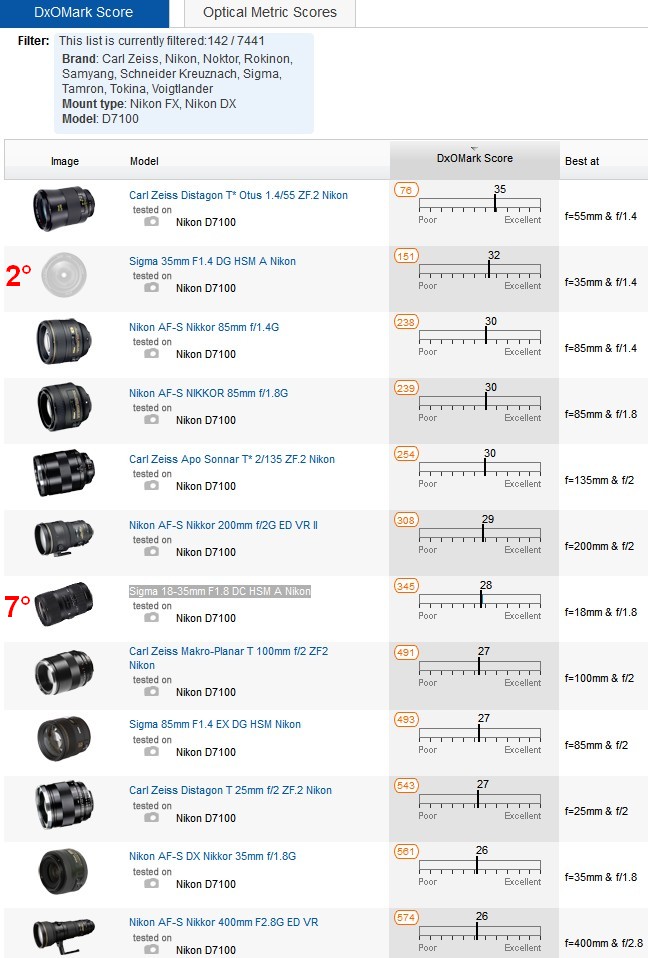This screenshot has height=958, width=648.
Task: View Nikon AF-S DX Nikkor 35mm f/1.8G
Action: (x=212, y=856)
